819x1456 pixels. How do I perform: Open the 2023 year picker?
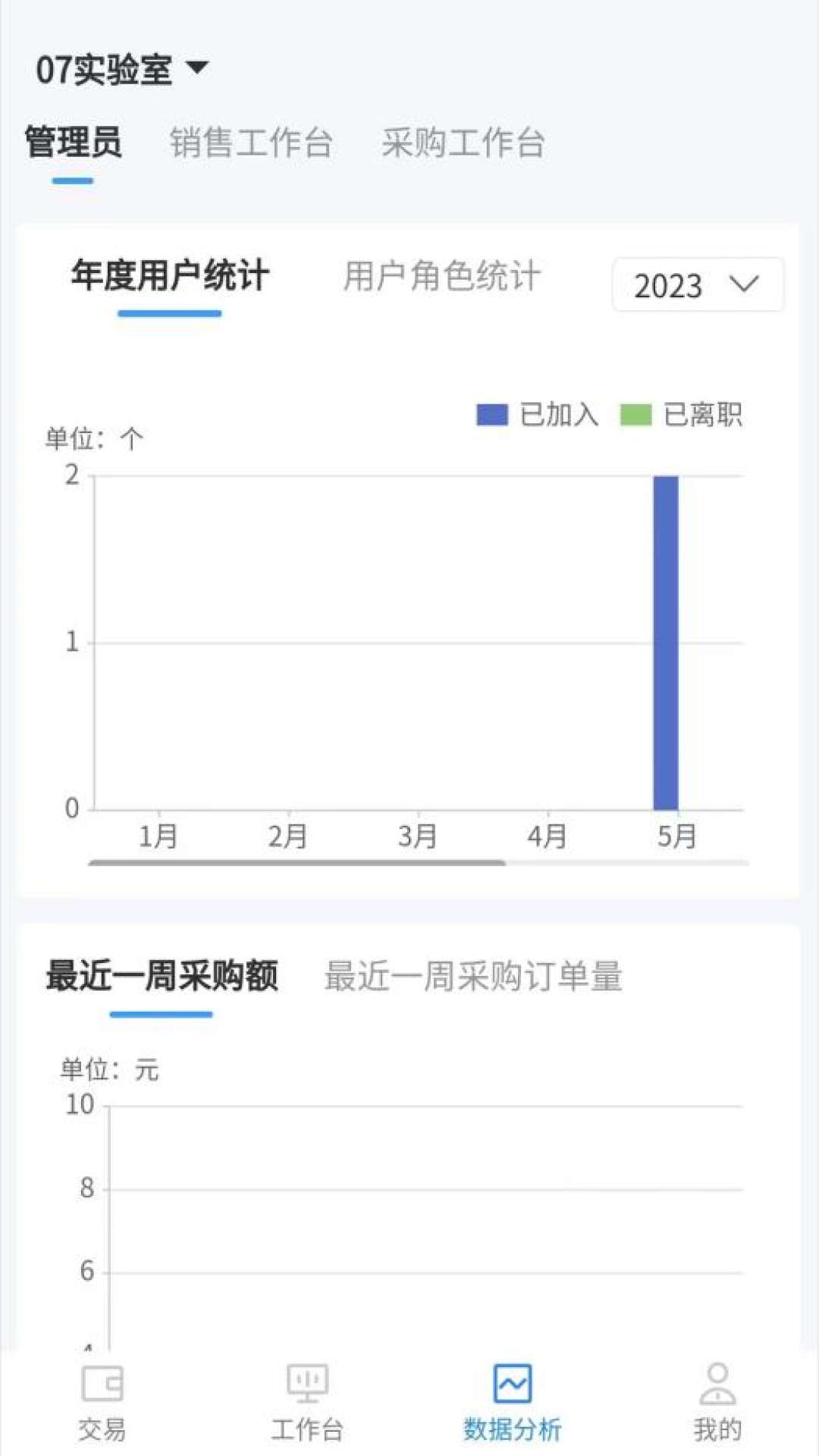coord(697,285)
